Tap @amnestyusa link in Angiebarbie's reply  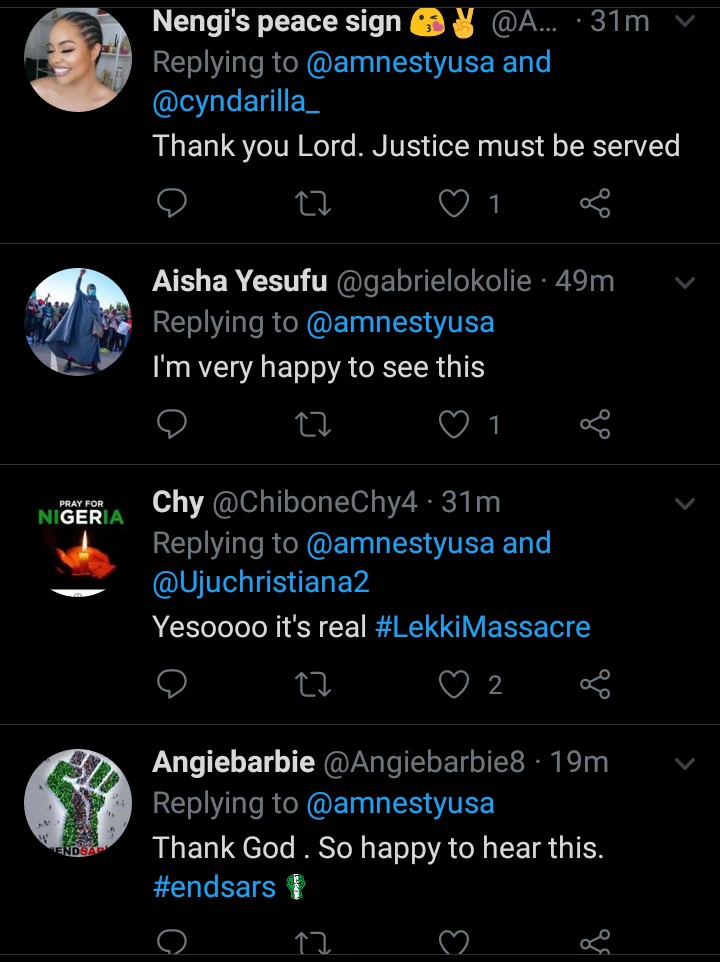point(400,803)
